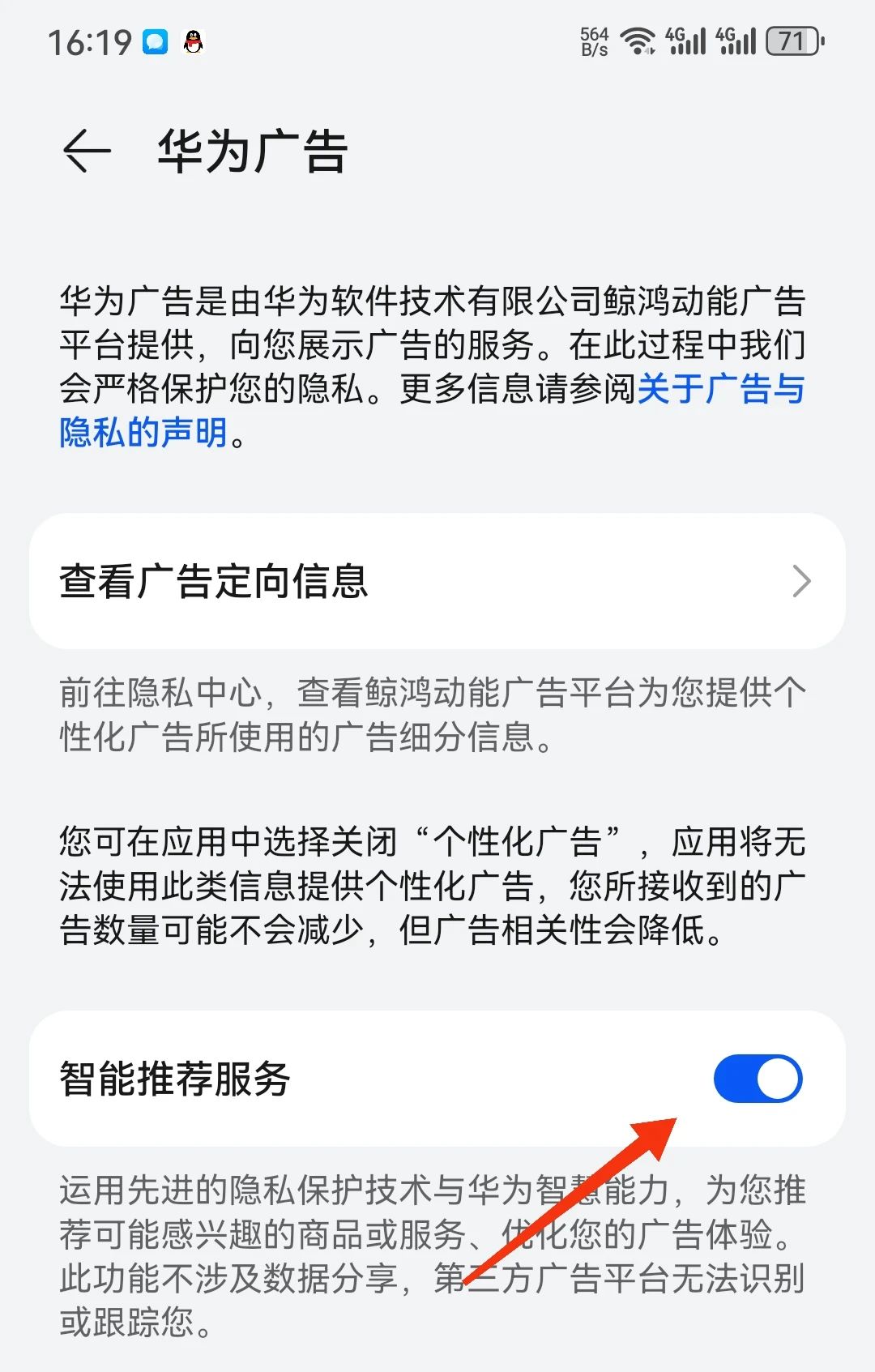The height and width of the screenshot is (1372, 875).
Task: Open 查看广告定向信息
Action: pyautogui.click(x=437, y=581)
